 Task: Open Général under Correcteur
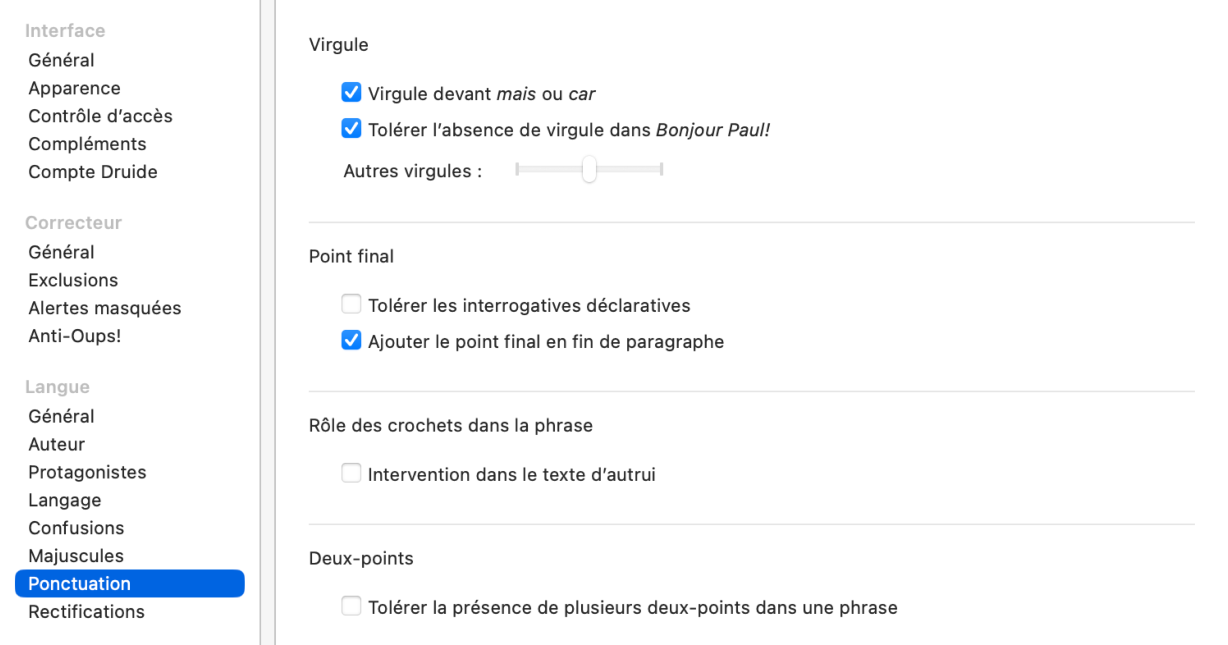click(x=62, y=252)
